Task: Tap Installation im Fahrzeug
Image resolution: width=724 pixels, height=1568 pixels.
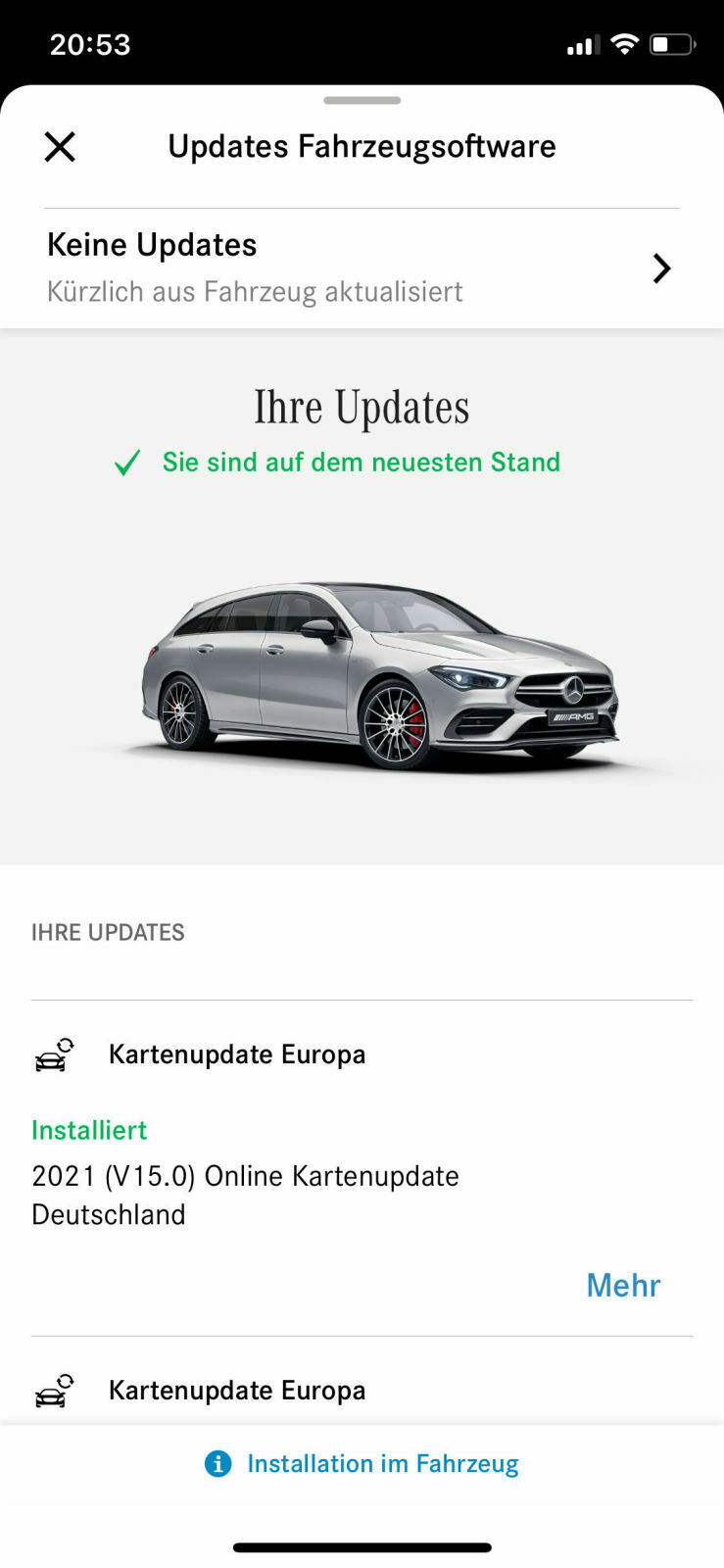Action: pos(382,1464)
